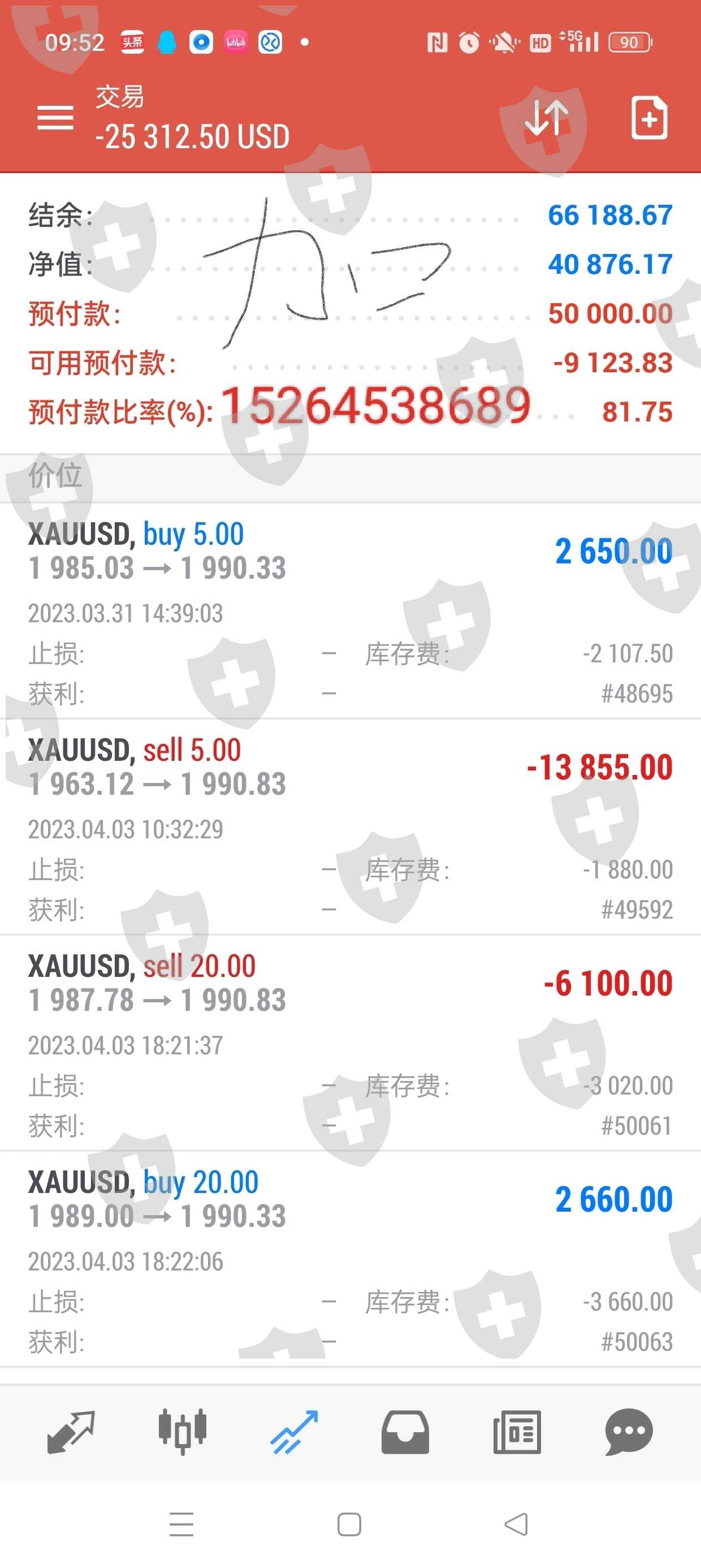701x1568 pixels.
Task: Open XAUUSD sell 5.00 position #49592
Action: pyautogui.click(x=350, y=826)
